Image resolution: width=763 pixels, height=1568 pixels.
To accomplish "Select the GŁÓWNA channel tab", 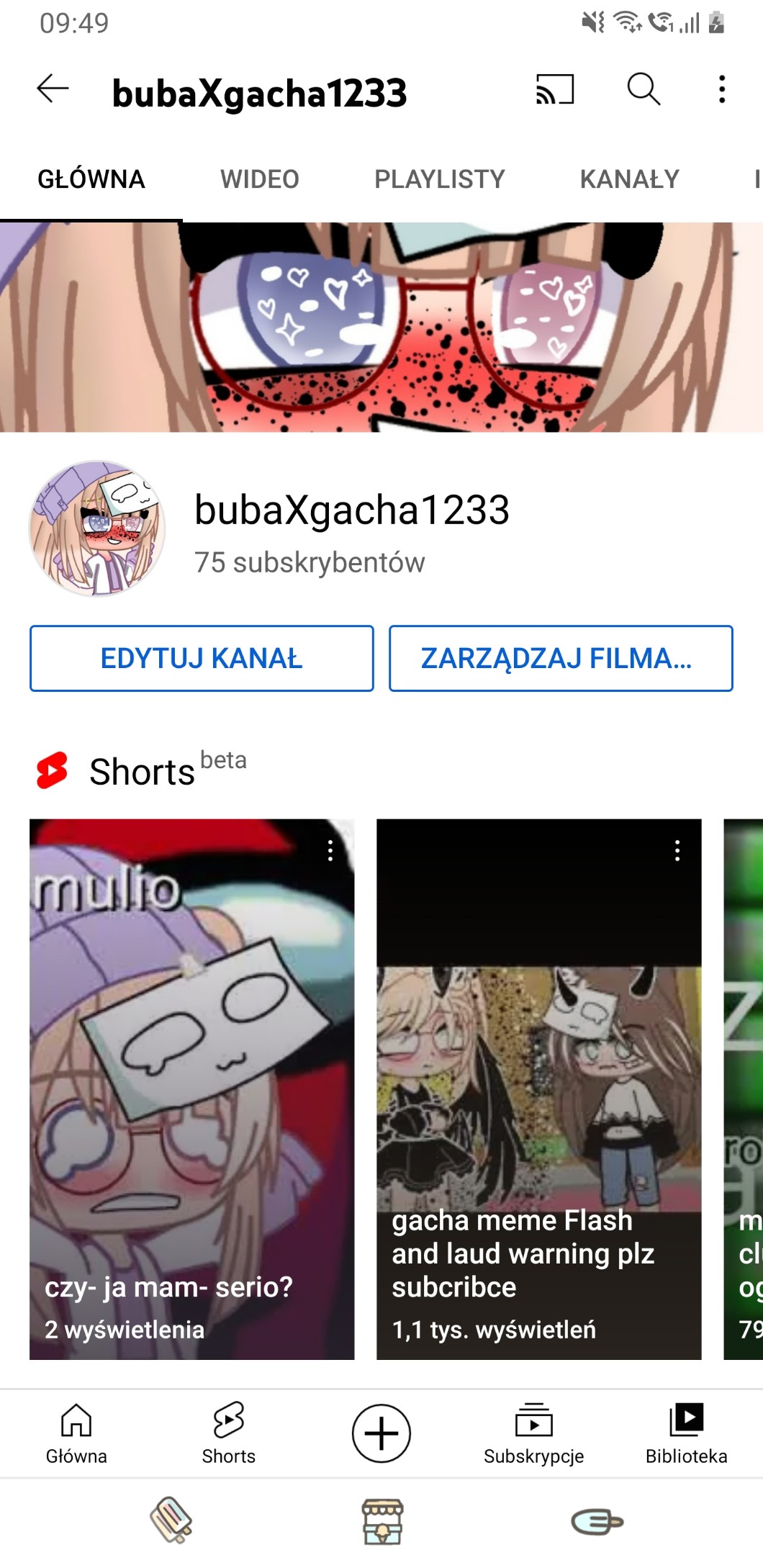I will tap(91, 179).
